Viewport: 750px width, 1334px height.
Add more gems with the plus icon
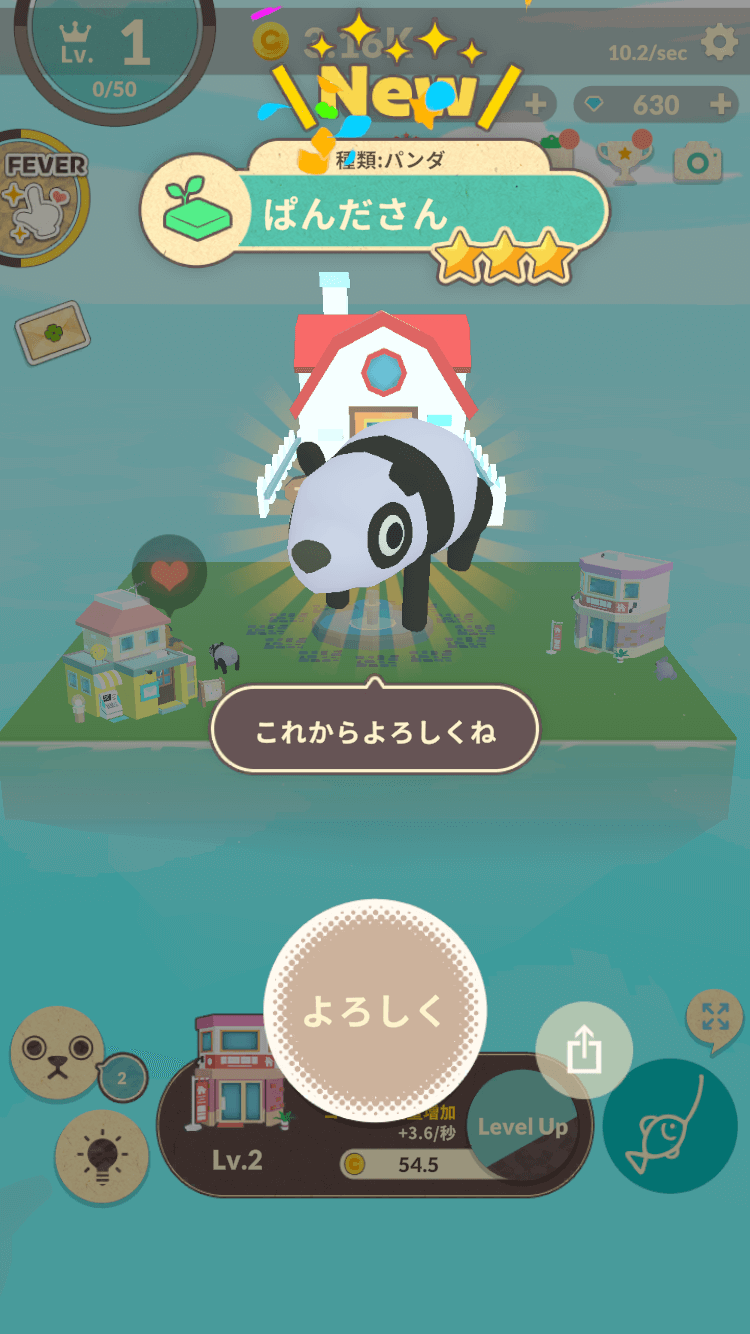tap(720, 104)
